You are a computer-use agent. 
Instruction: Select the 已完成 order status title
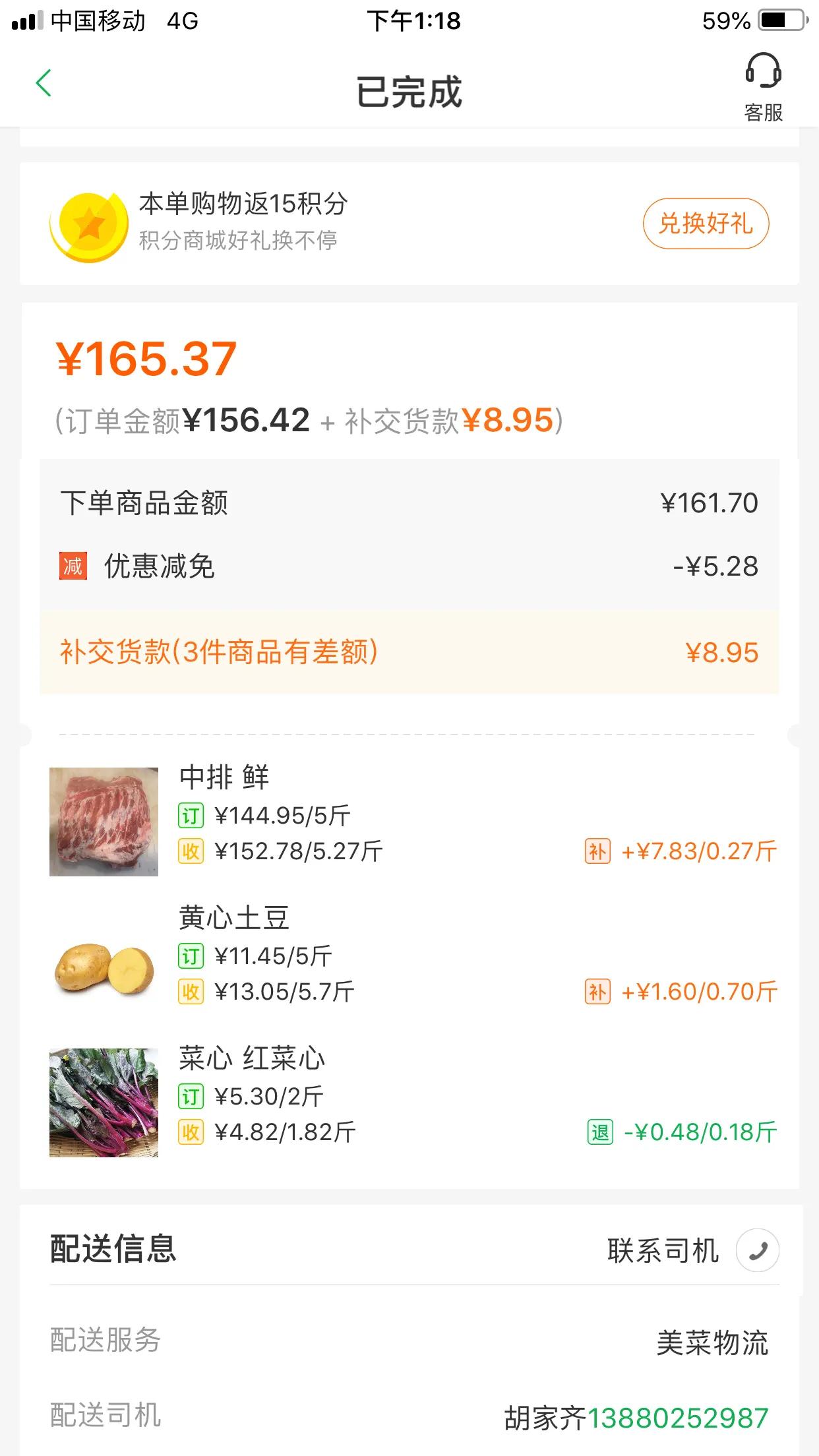click(x=409, y=92)
